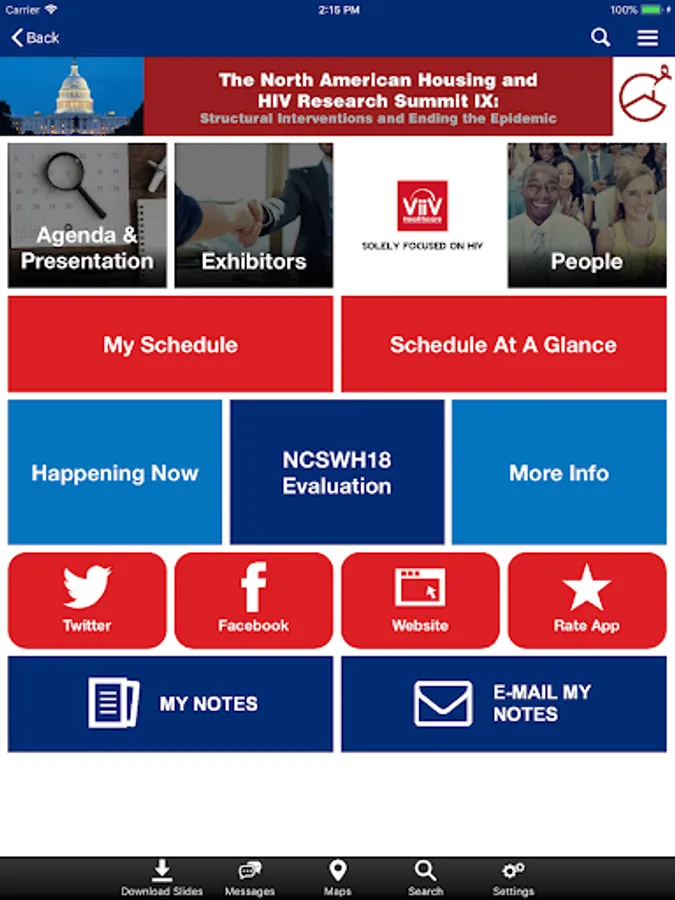
Task: Open Agenda & Presentation tile
Action: (87, 215)
